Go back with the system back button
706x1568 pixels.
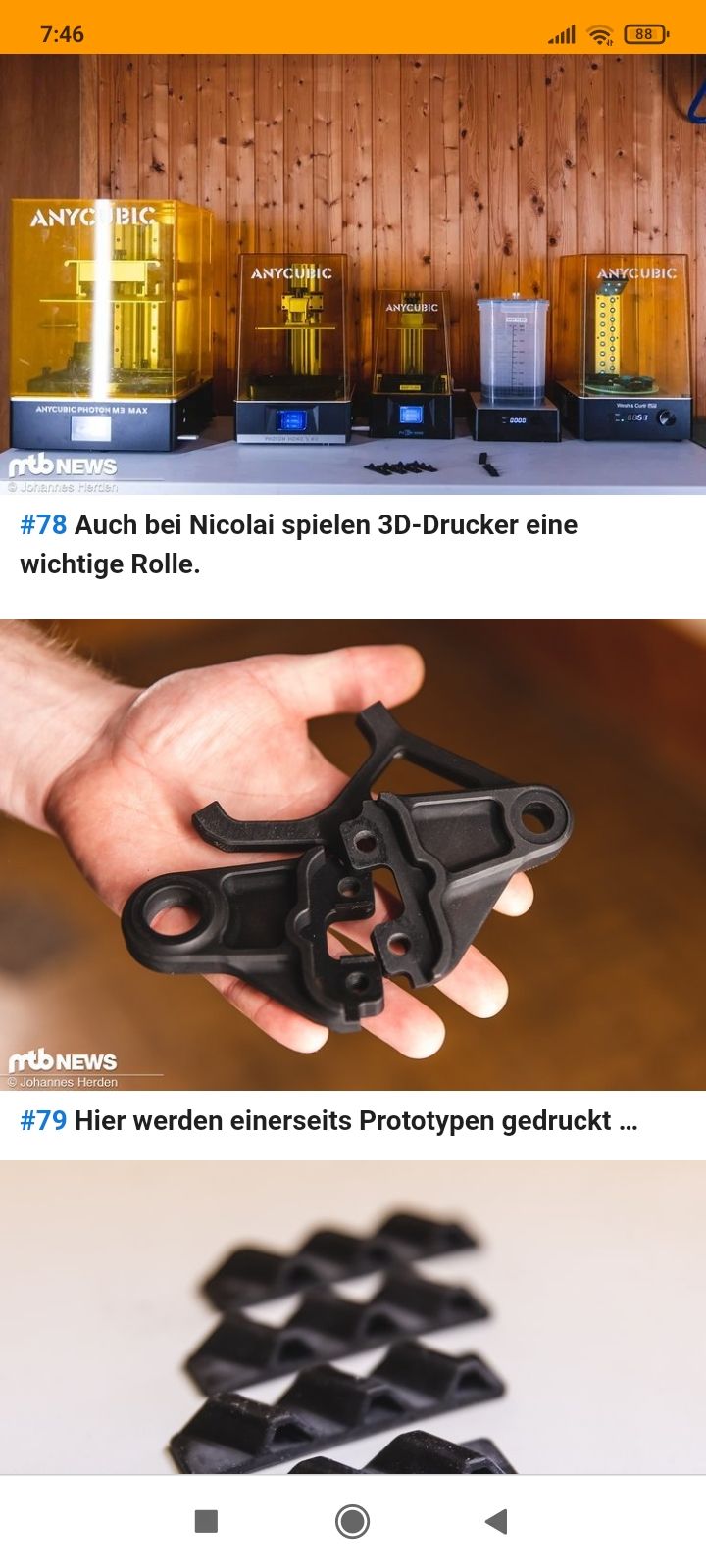point(496,1521)
